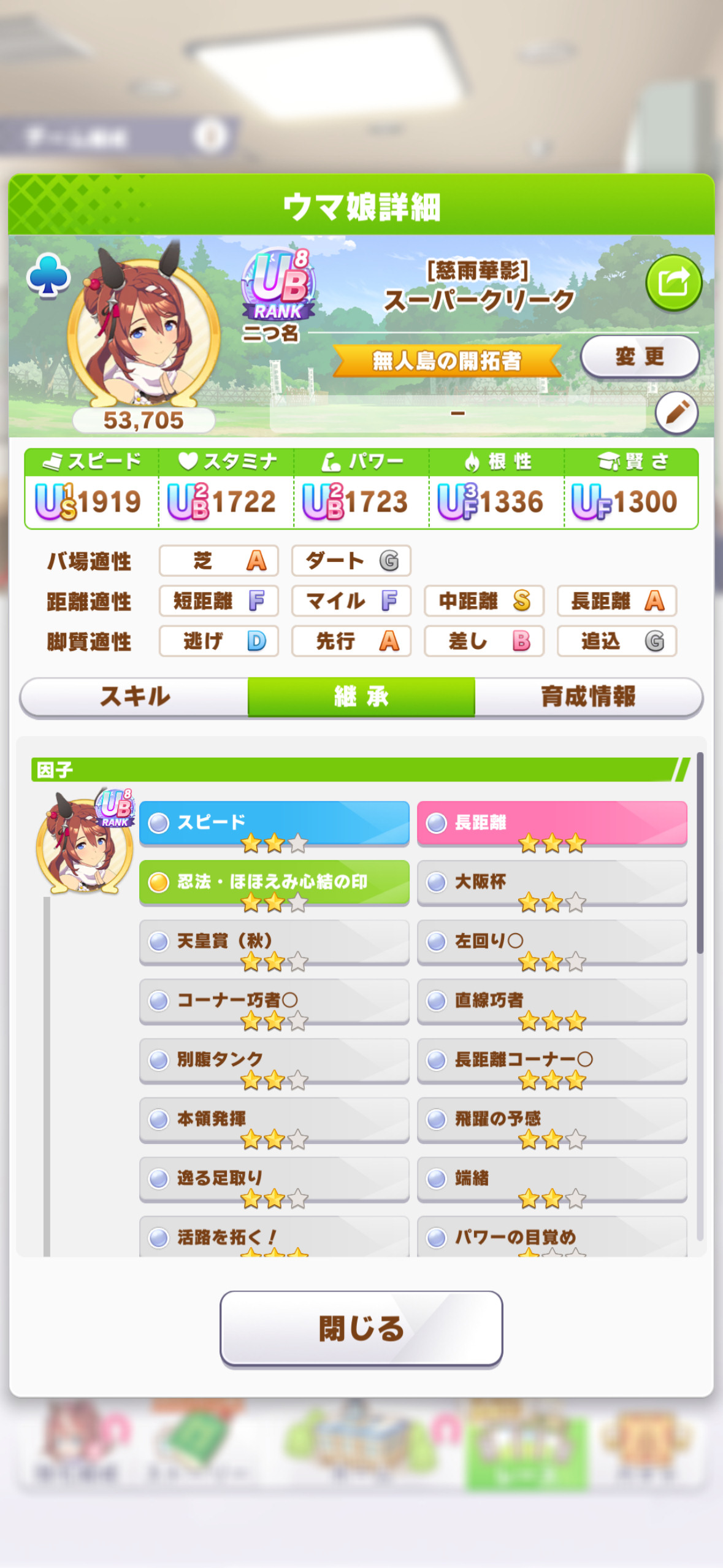Open the 左回り○ factor
The width and height of the screenshot is (723, 1568).
pyautogui.click(x=552, y=942)
